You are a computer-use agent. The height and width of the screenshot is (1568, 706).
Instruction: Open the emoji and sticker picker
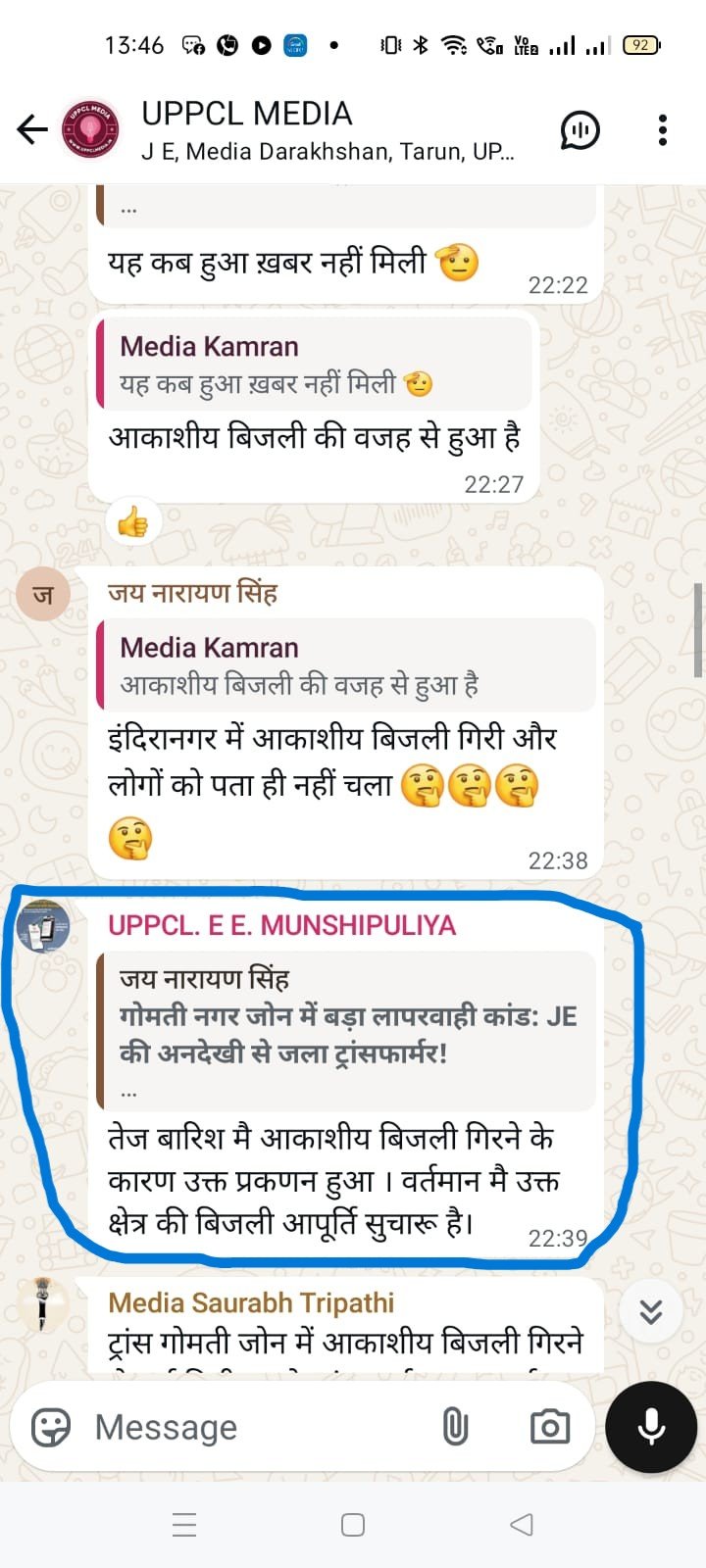pos(51,1427)
